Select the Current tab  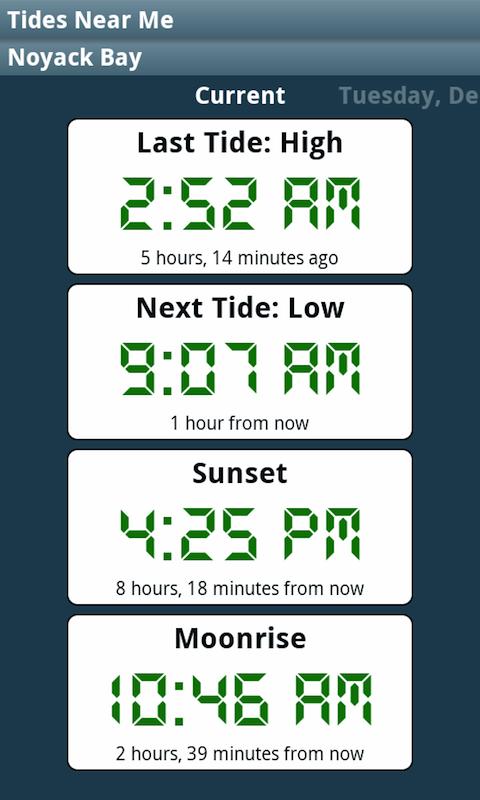click(x=240, y=96)
